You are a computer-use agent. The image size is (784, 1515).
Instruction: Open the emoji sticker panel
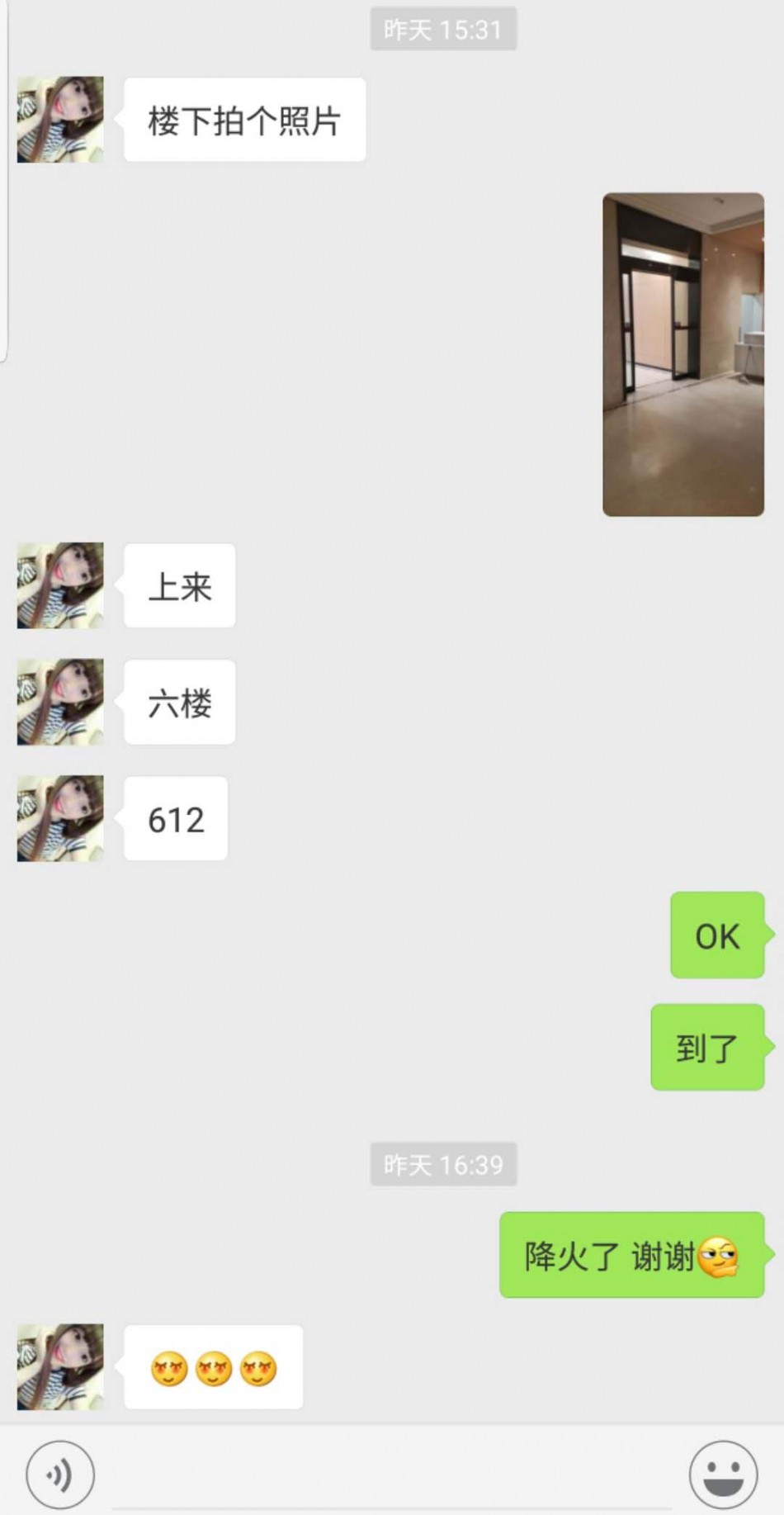click(x=723, y=1474)
